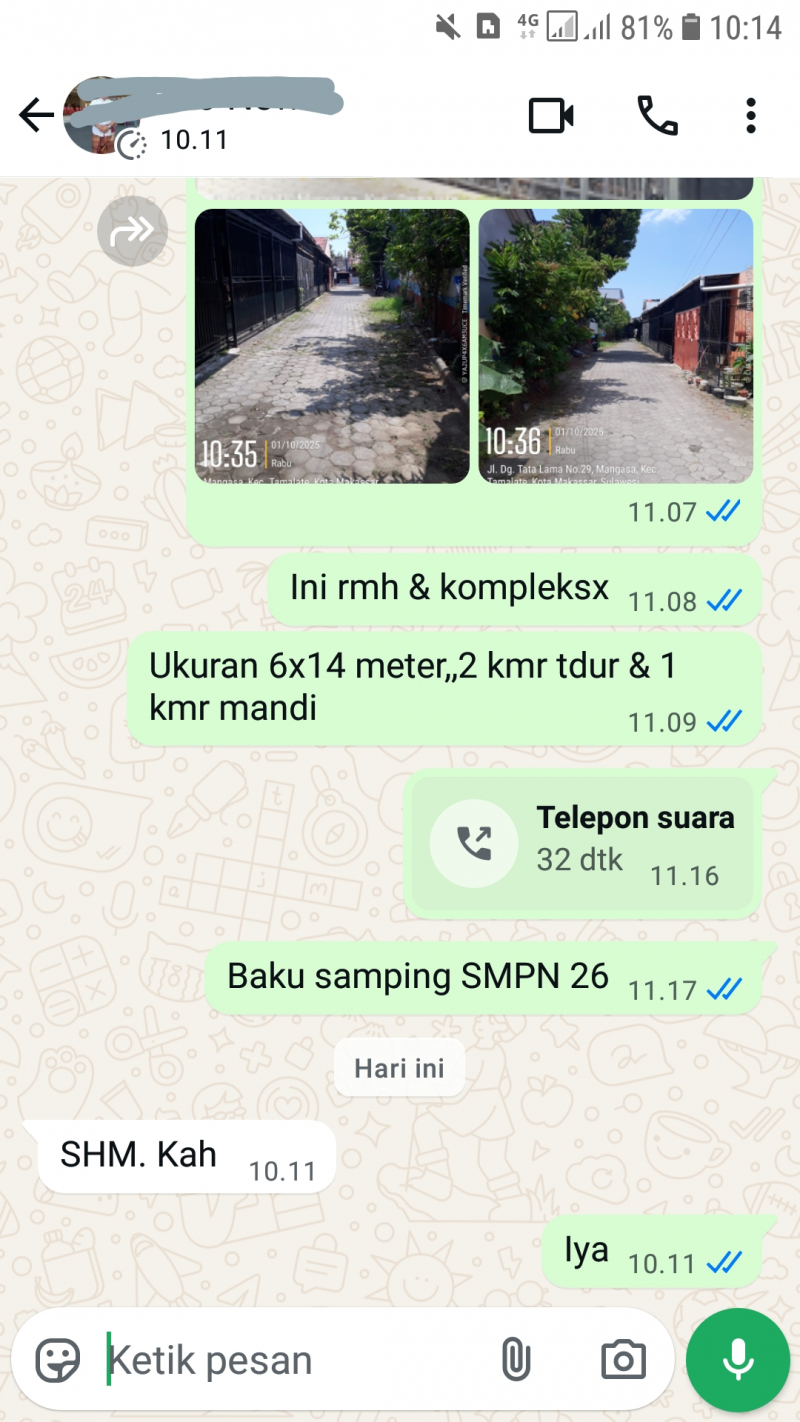The width and height of the screenshot is (800, 1422).
Task: Forward the shared photos
Action: pos(133,231)
